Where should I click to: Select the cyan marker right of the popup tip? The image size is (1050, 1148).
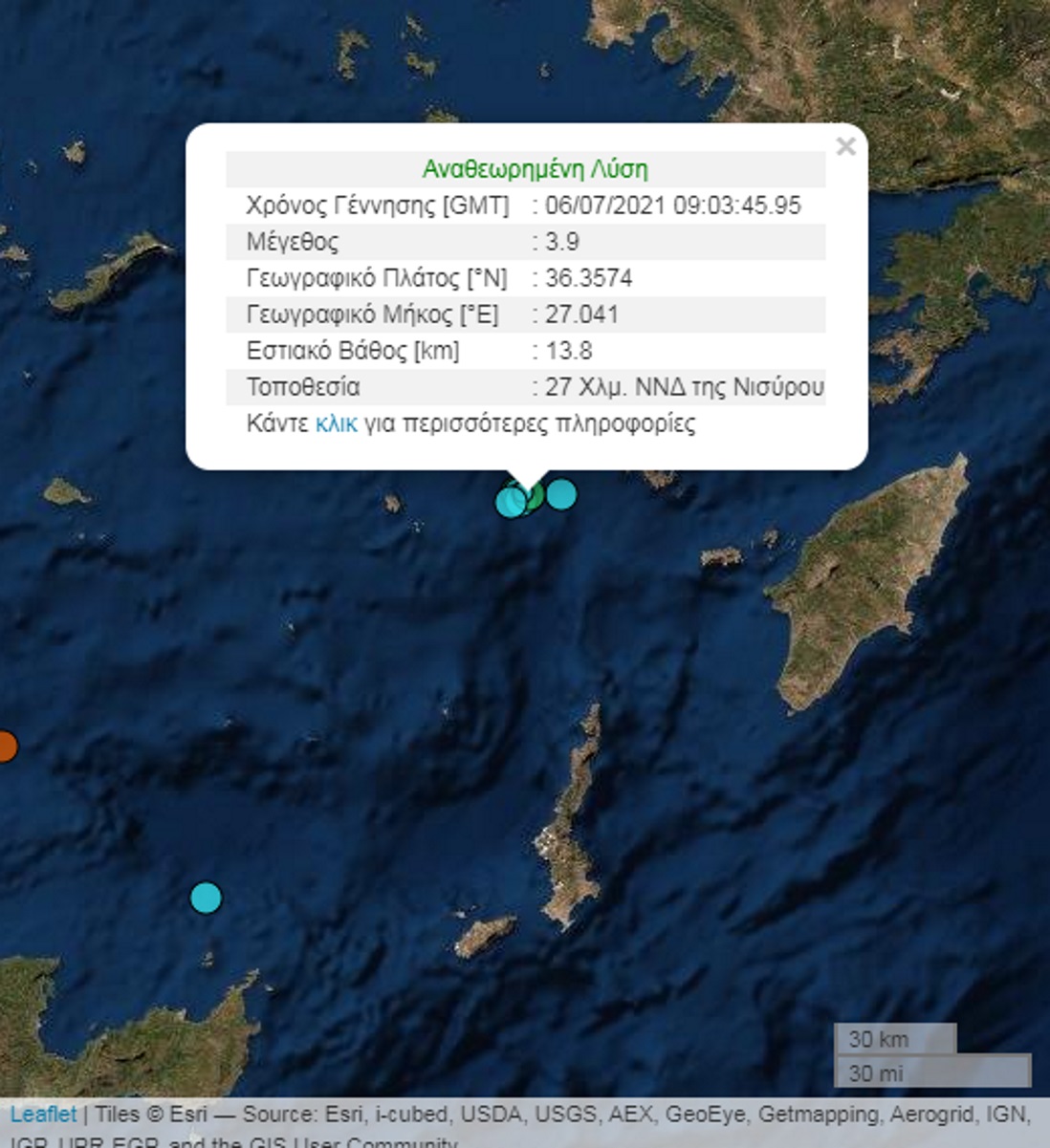[x=561, y=494]
